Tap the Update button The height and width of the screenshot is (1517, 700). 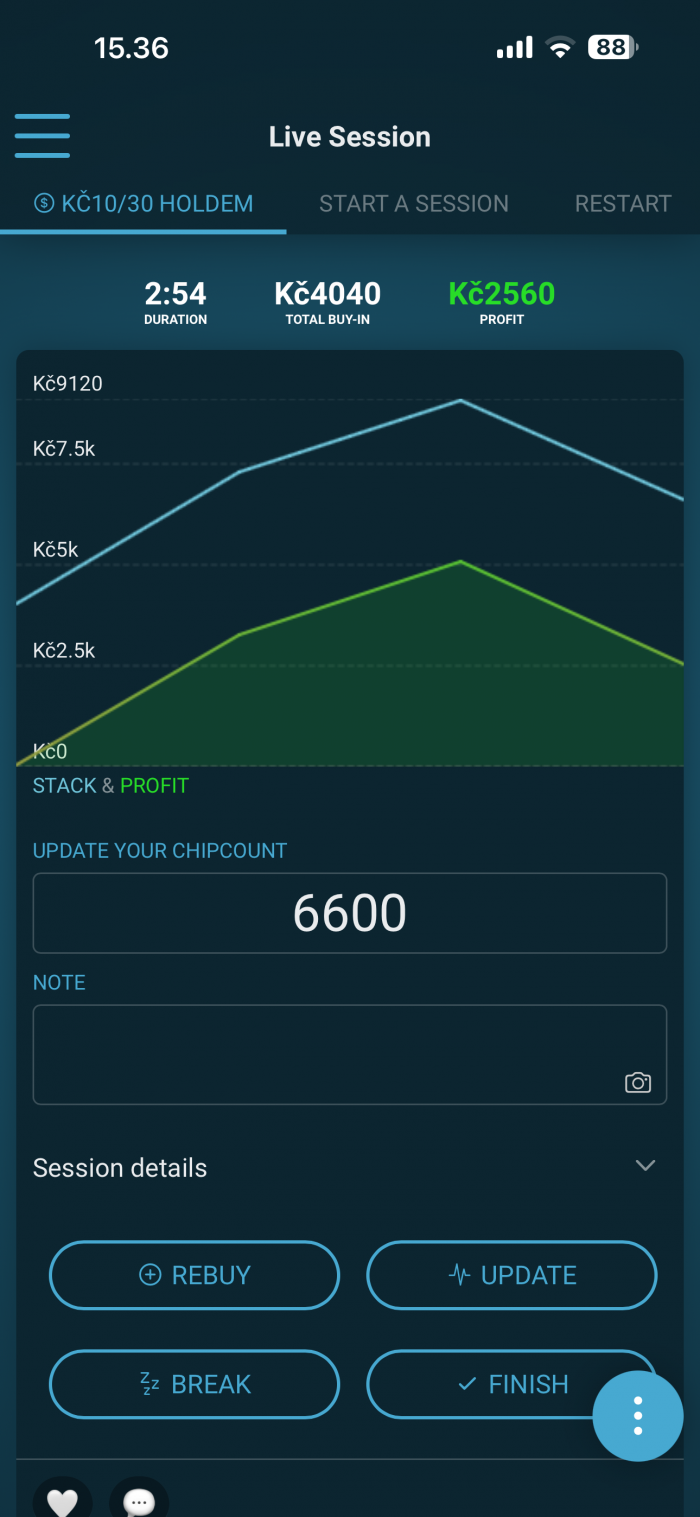pos(512,1275)
